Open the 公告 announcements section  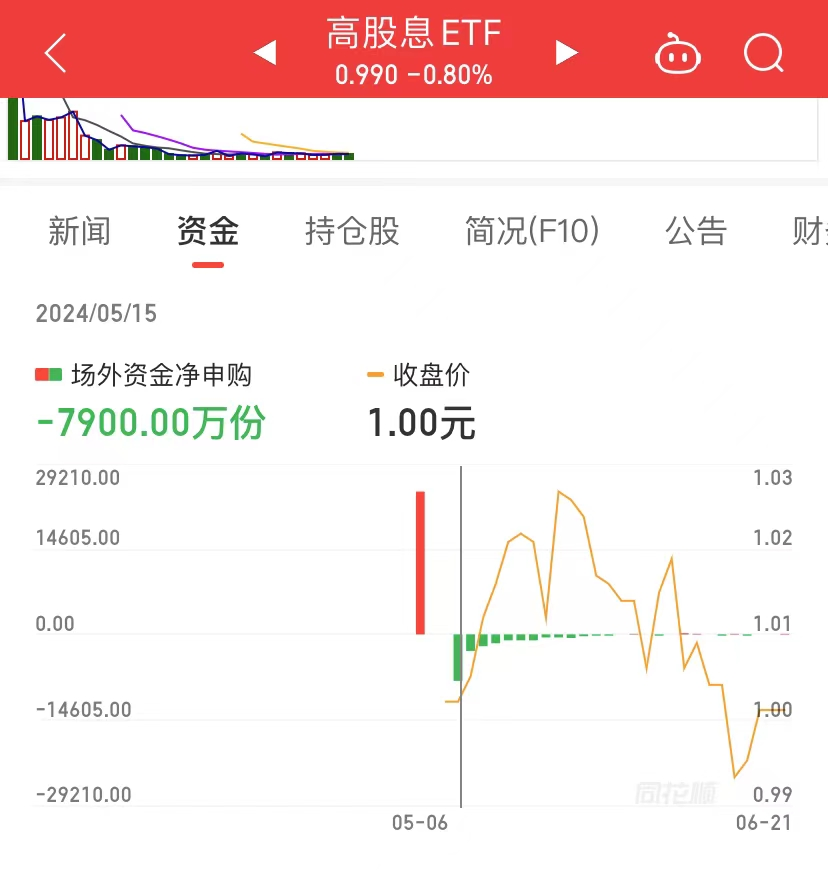(x=696, y=231)
